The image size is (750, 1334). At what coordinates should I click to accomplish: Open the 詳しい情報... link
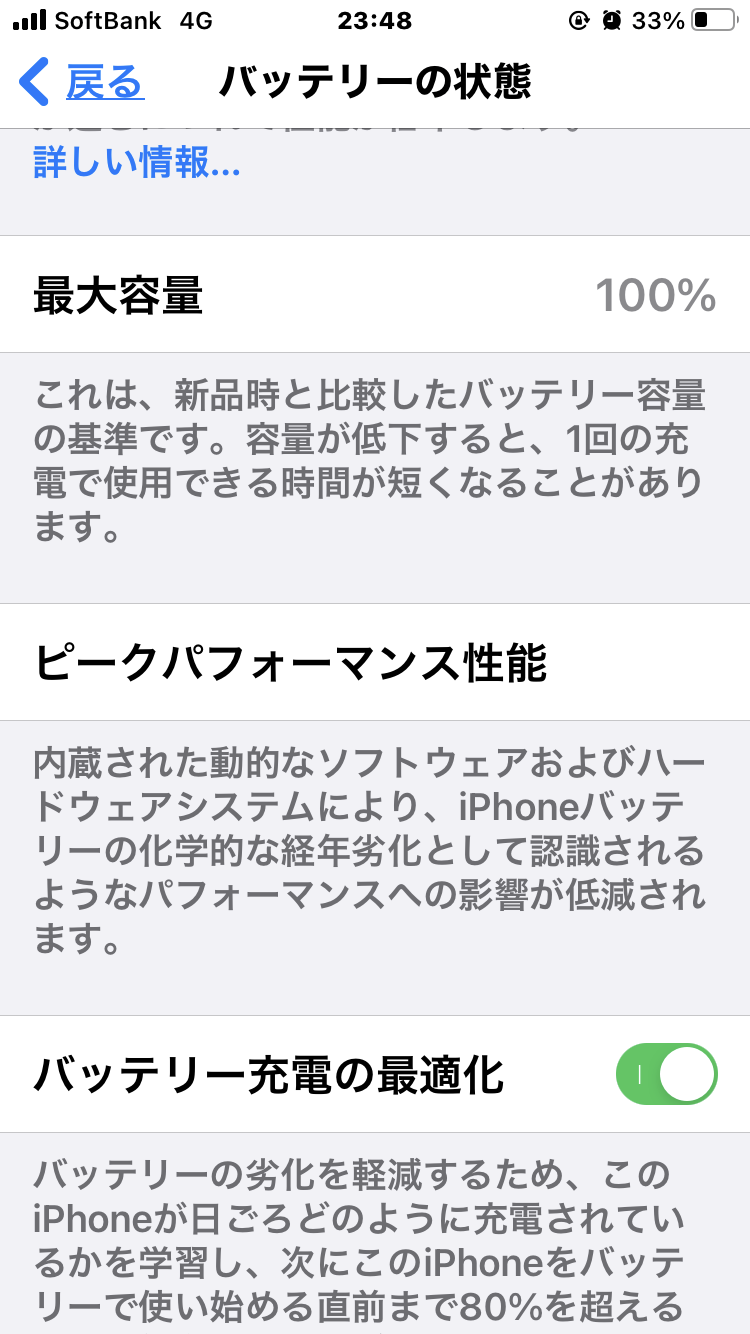click(x=137, y=163)
